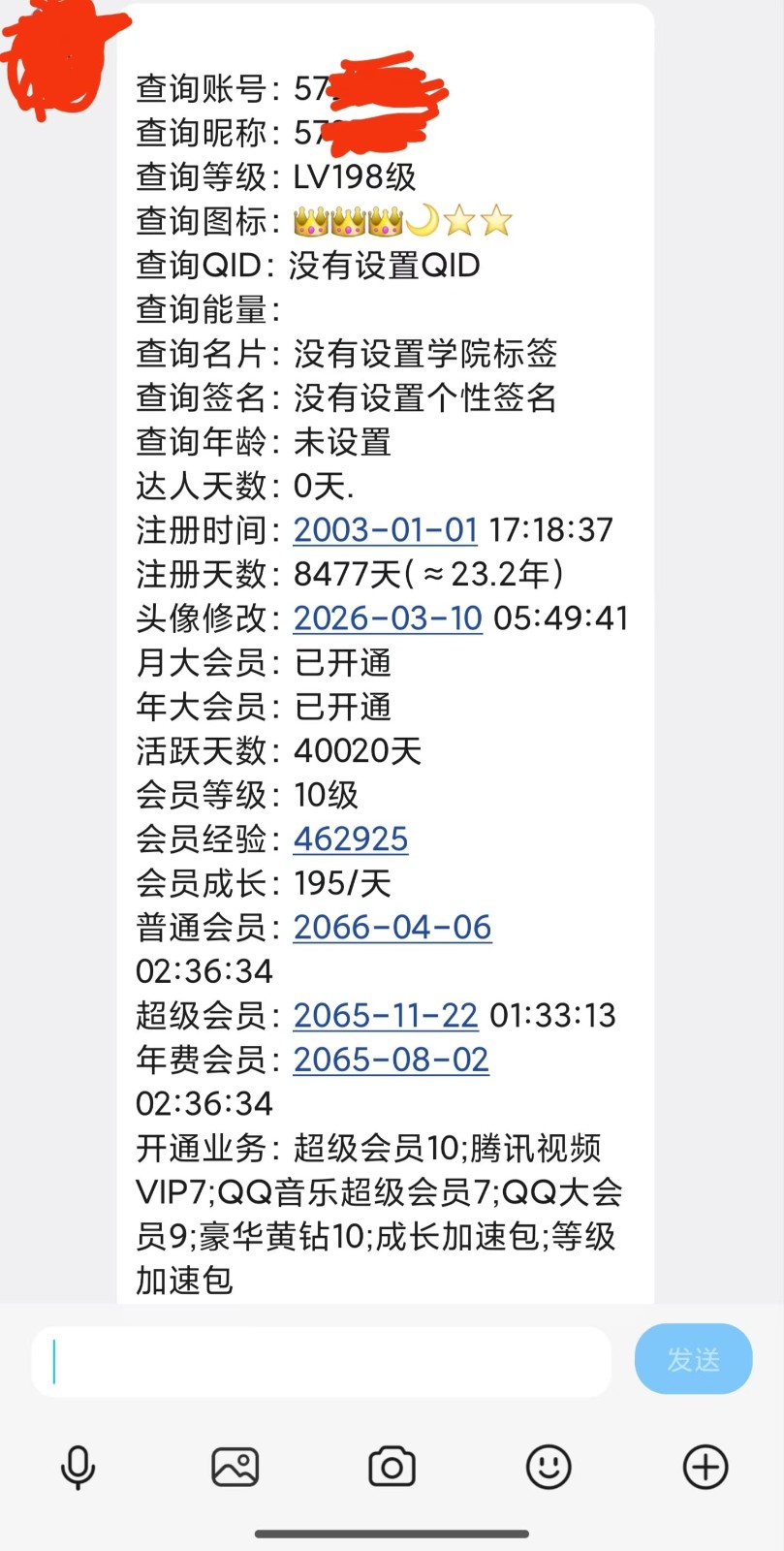Tap the 发送 send button
The image size is (784, 1551).
(x=693, y=1359)
